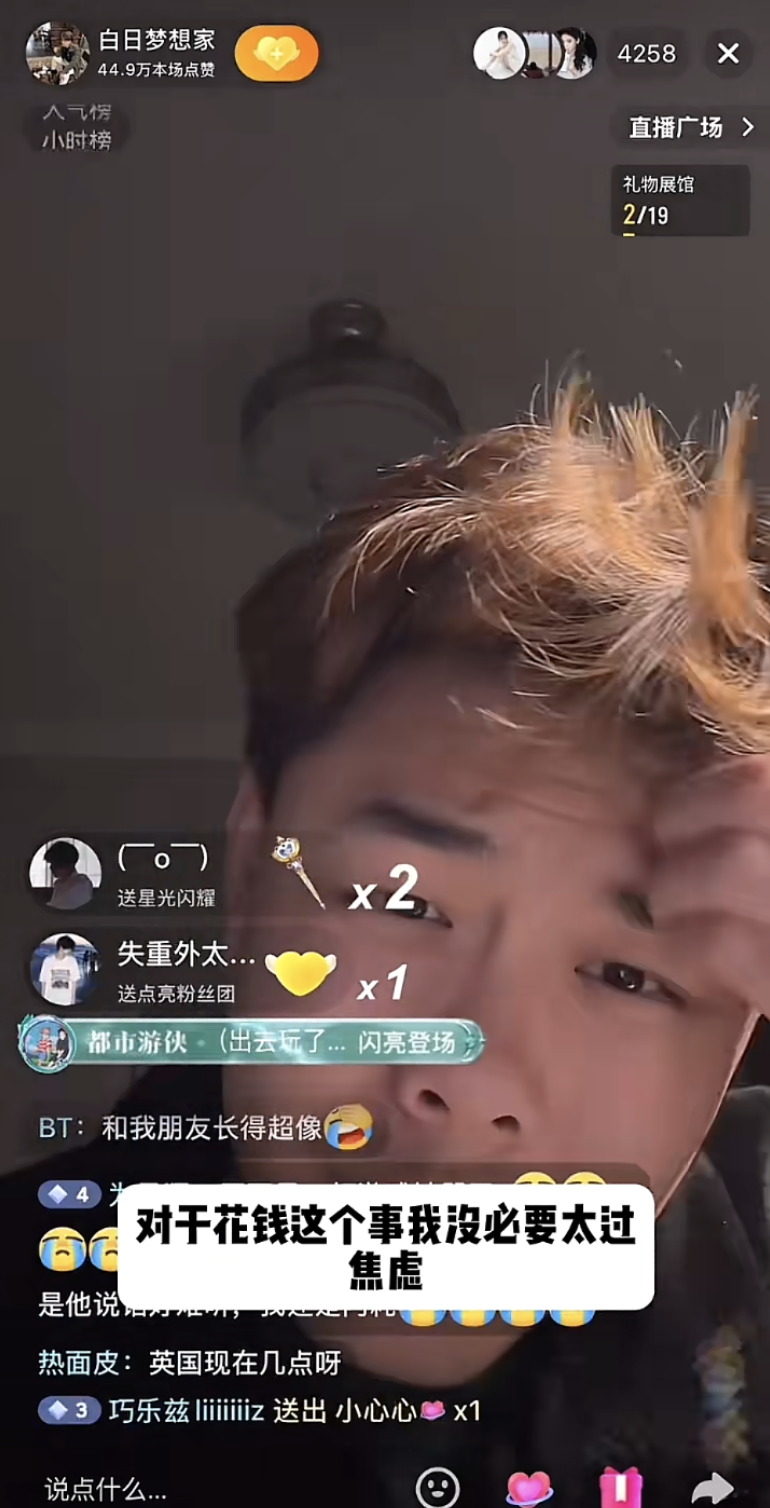770x1508 pixels.
Task: View audience list via the 4258 counter
Action: [x=647, y=54]
